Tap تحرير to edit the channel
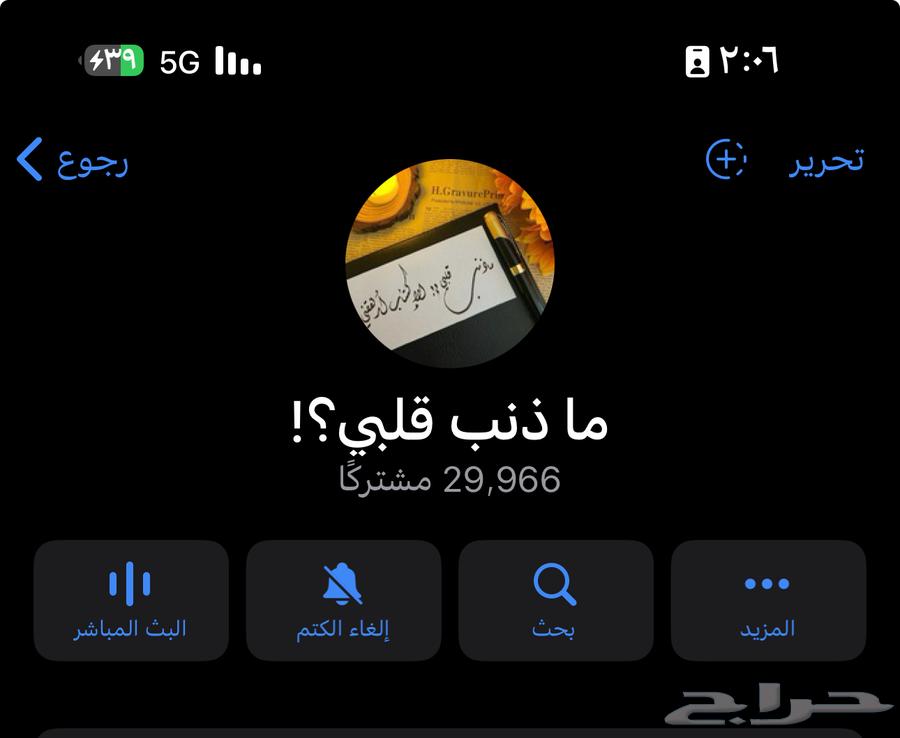Image resolution: width=900 pixels, height=738 pixels. pos(825,160)
